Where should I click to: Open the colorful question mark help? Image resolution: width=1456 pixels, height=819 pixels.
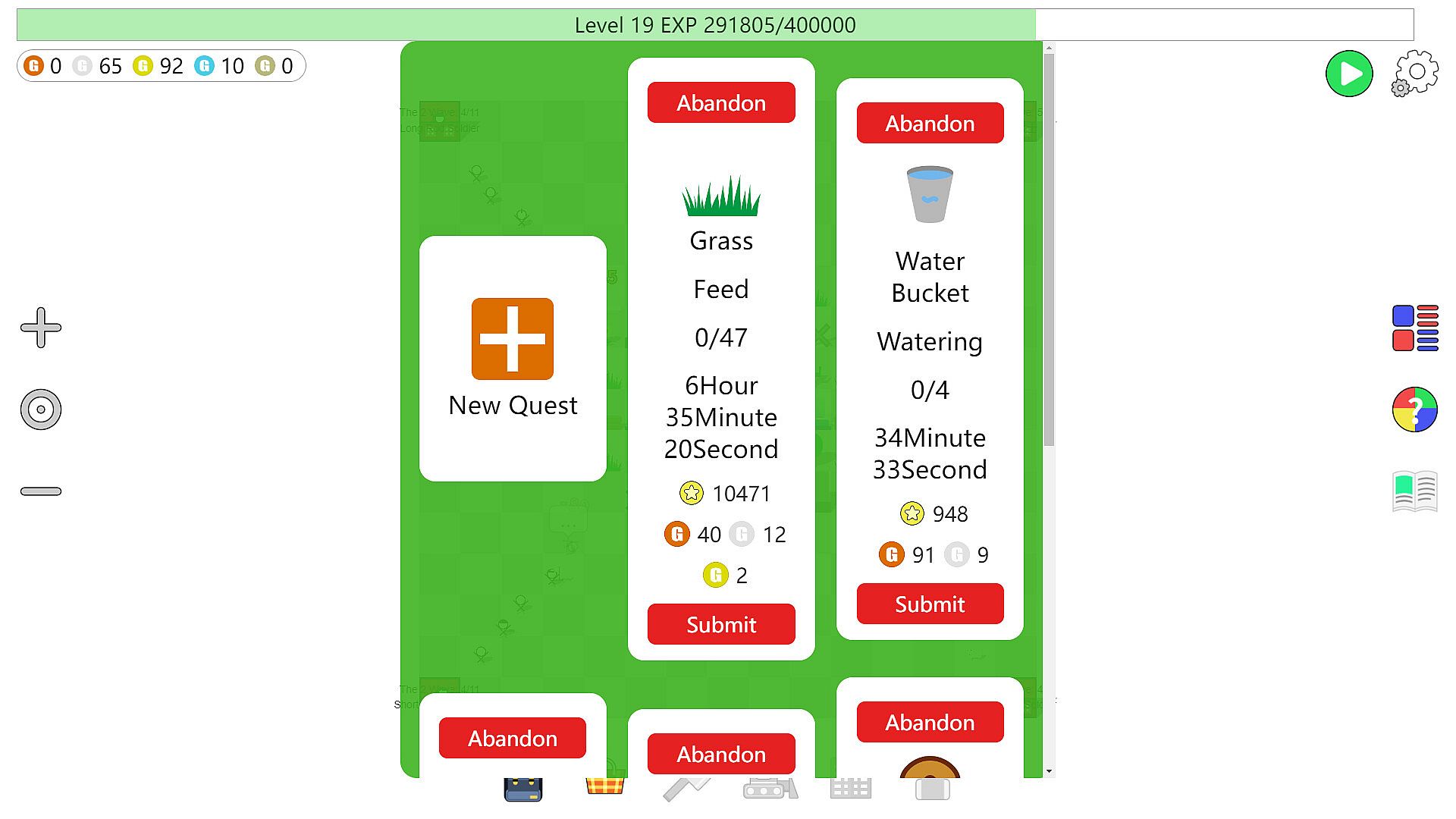click(1415, 409)
